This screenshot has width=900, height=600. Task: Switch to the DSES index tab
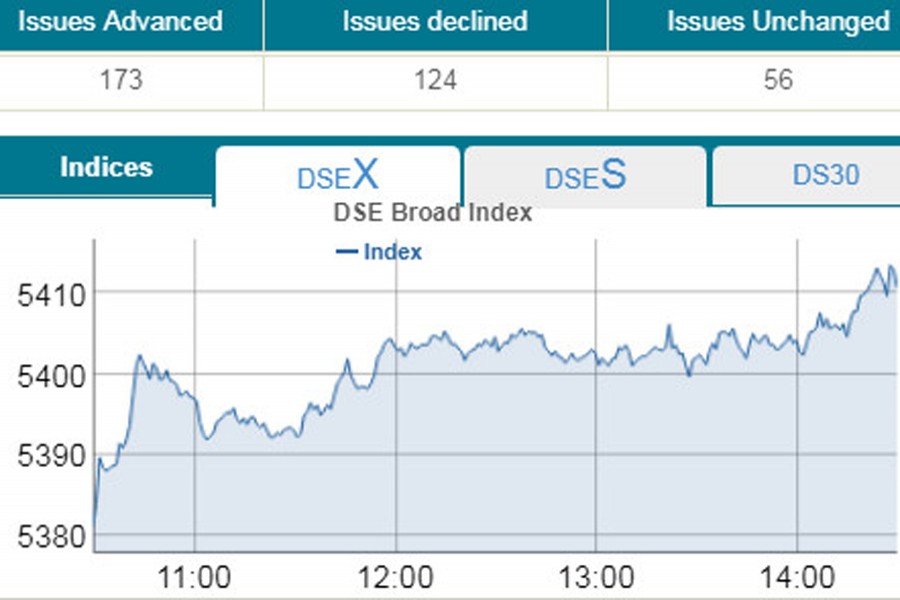[x=585, y=176]
